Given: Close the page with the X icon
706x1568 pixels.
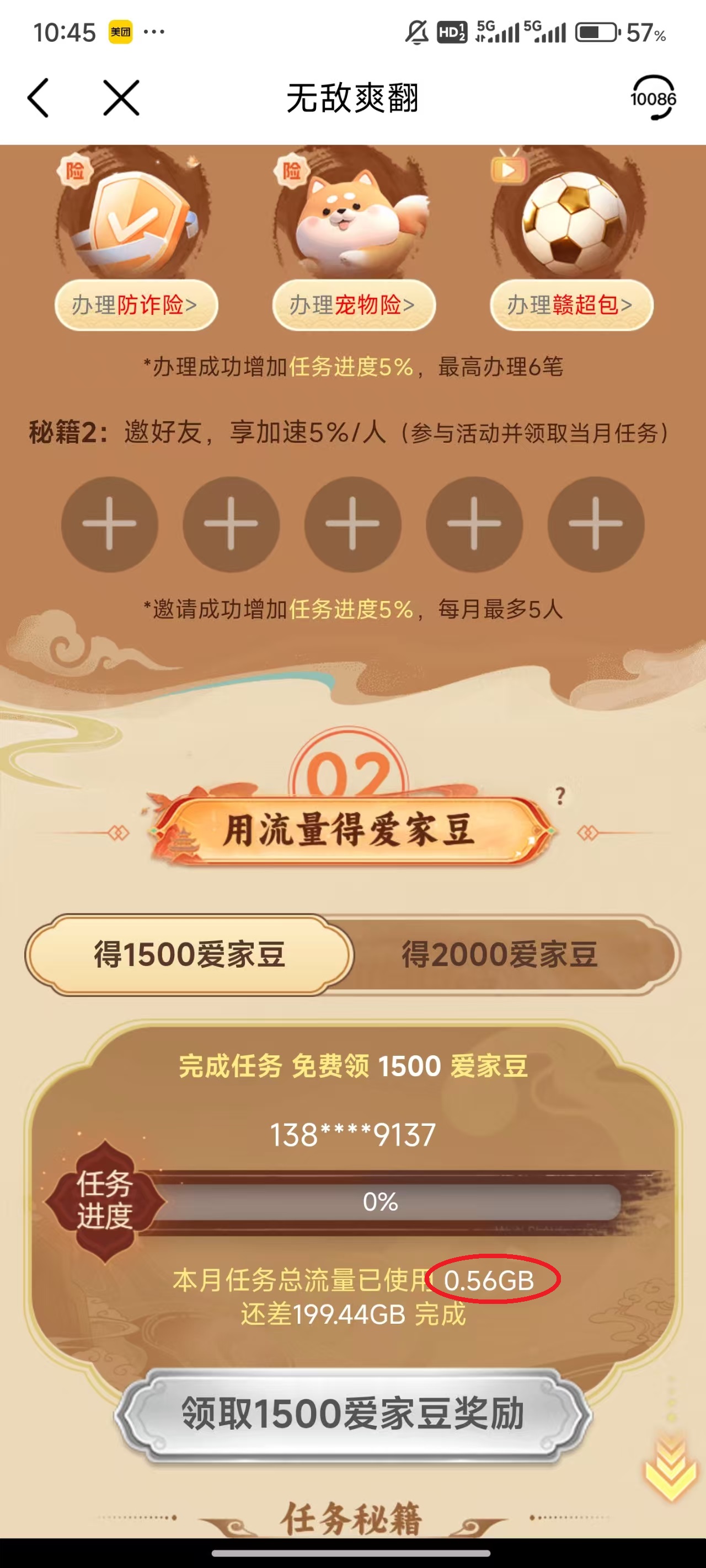Looking at the screenshot, I should [x=121, y=98].
